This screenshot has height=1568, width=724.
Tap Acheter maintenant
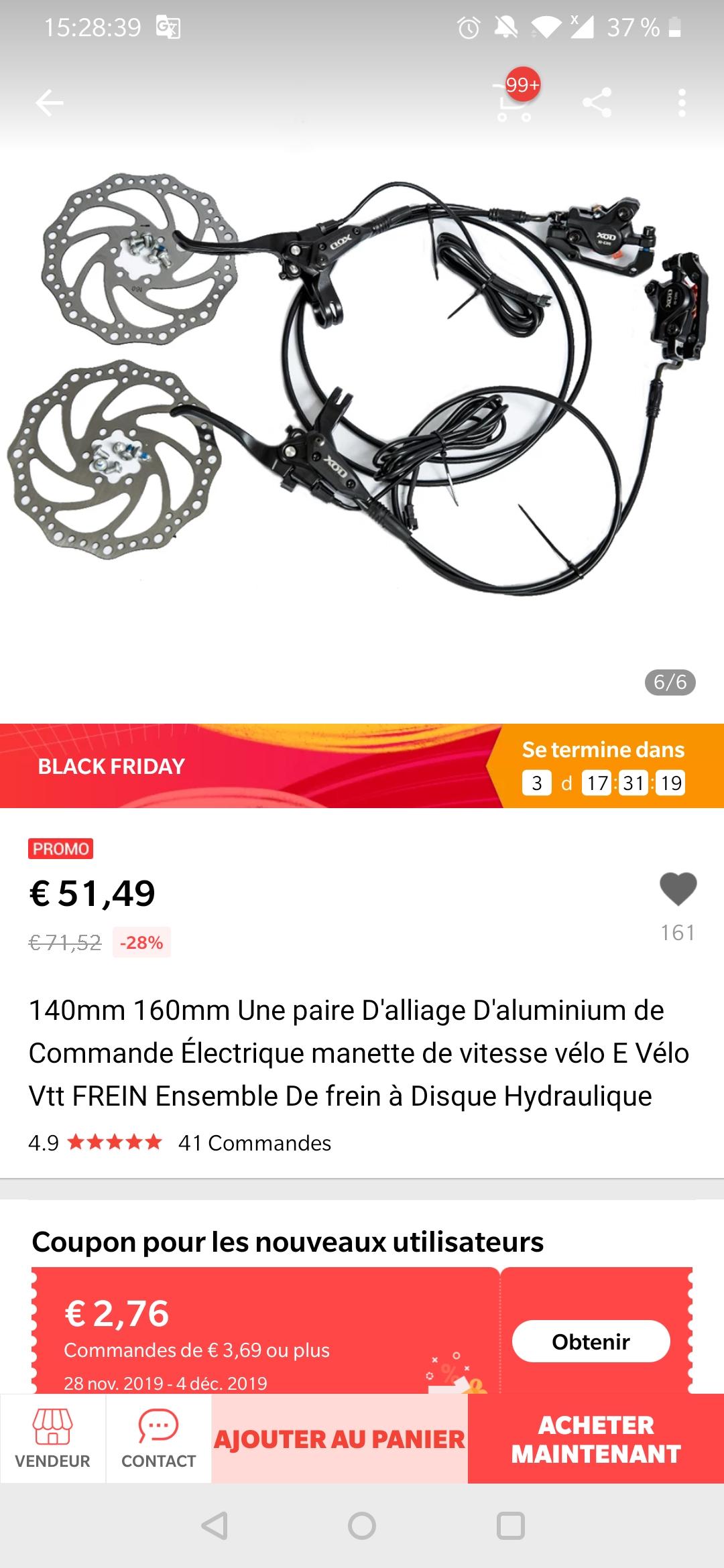596,1439
